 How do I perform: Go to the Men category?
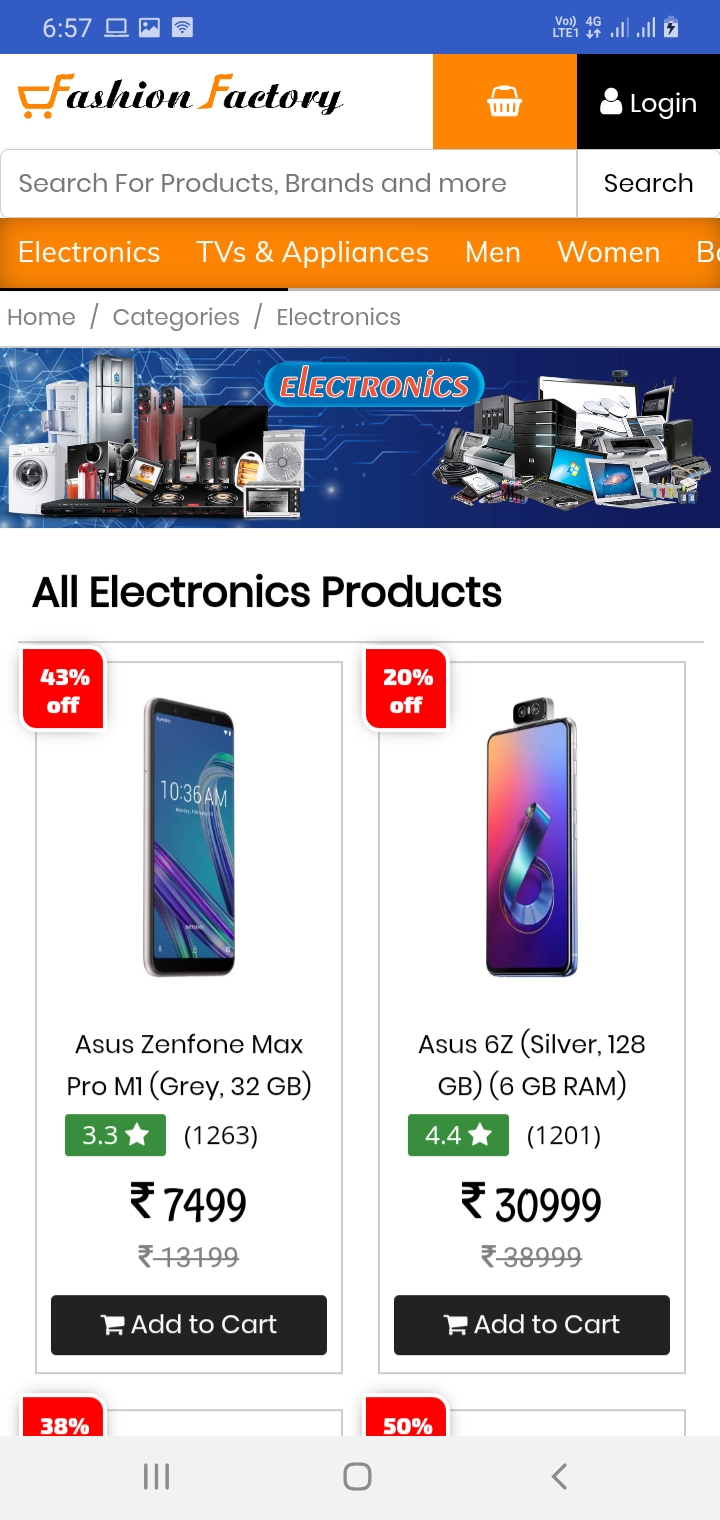(493, 252)
